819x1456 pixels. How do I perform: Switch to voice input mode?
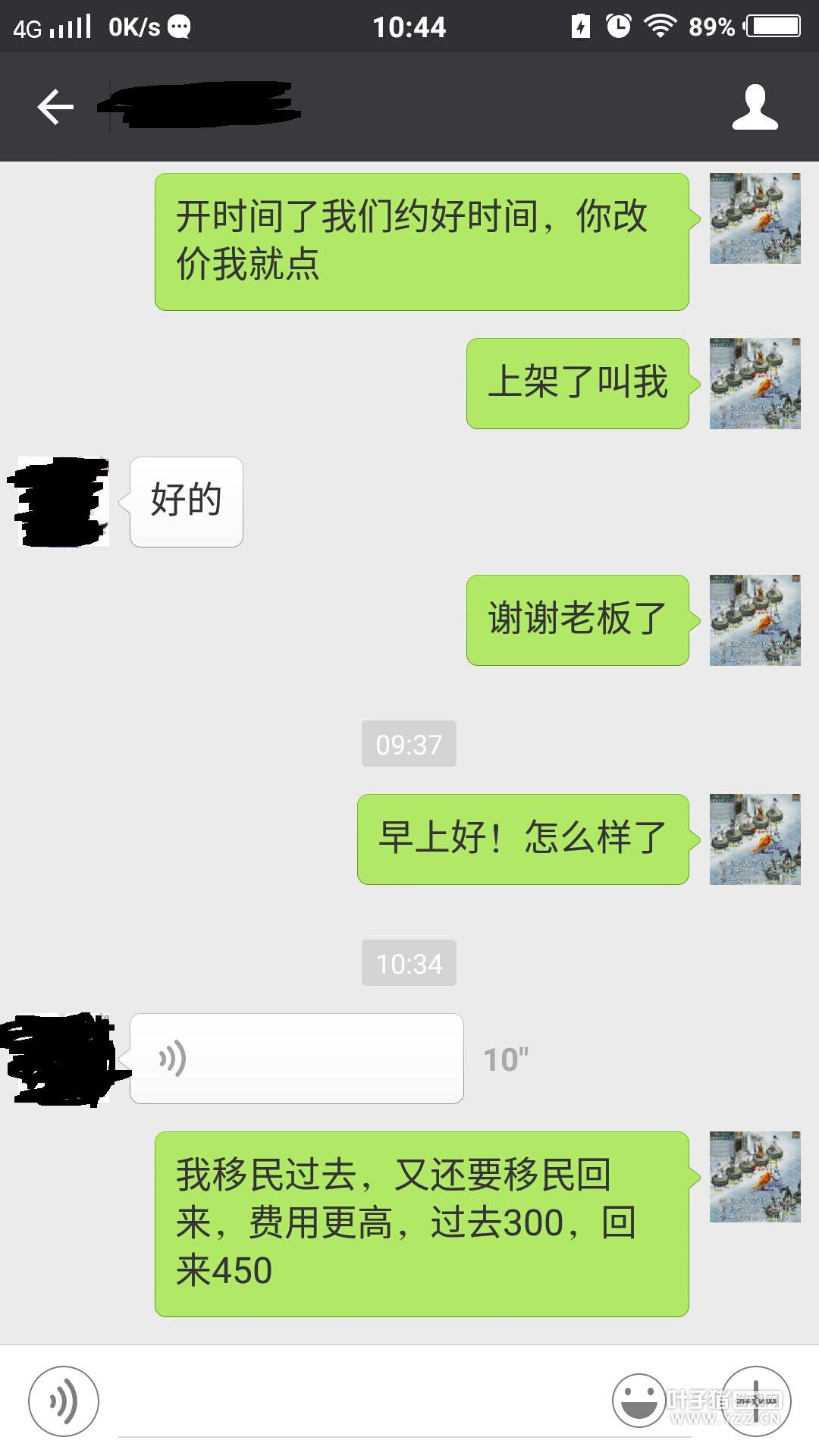64,1401
